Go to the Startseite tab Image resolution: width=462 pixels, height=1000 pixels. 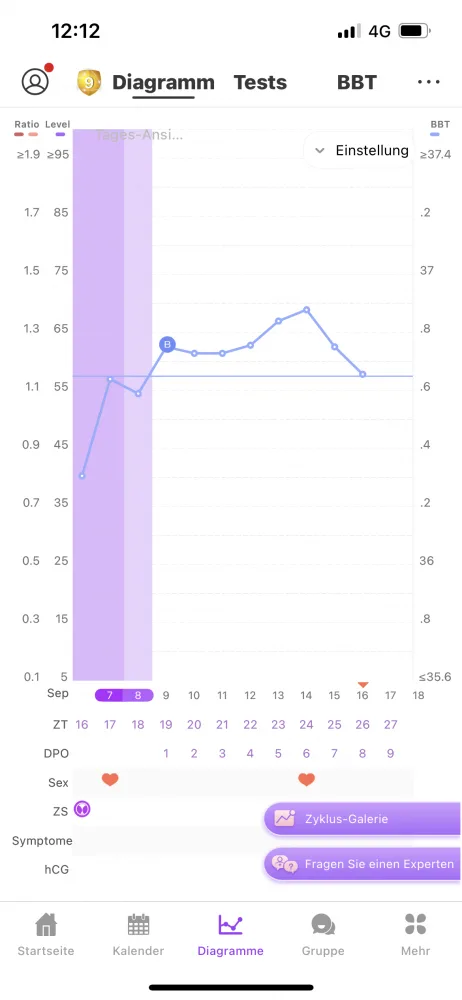coord(46,934)
